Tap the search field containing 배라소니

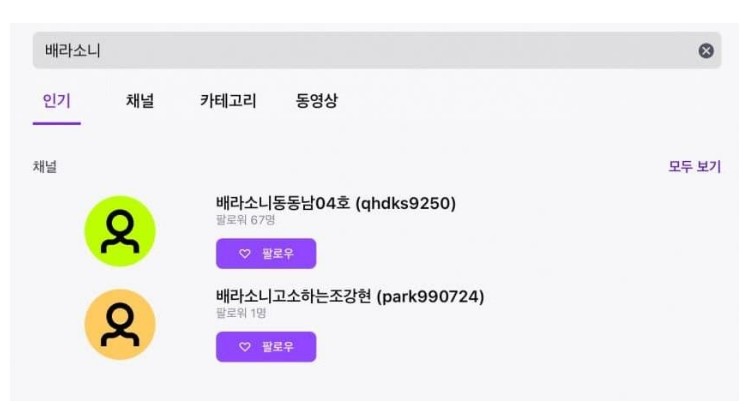(360, 51)
